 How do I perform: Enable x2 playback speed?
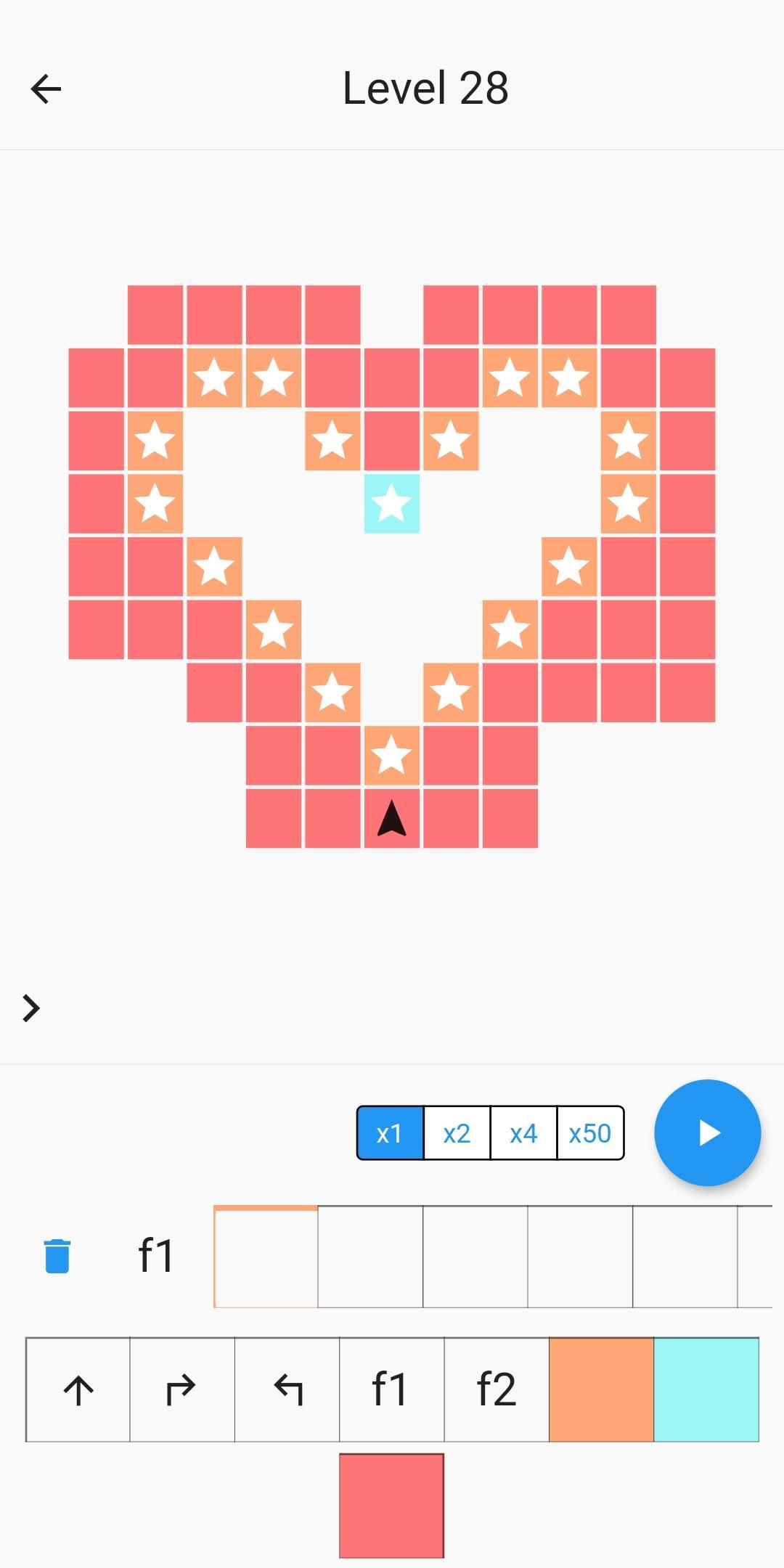(456, 1132)
